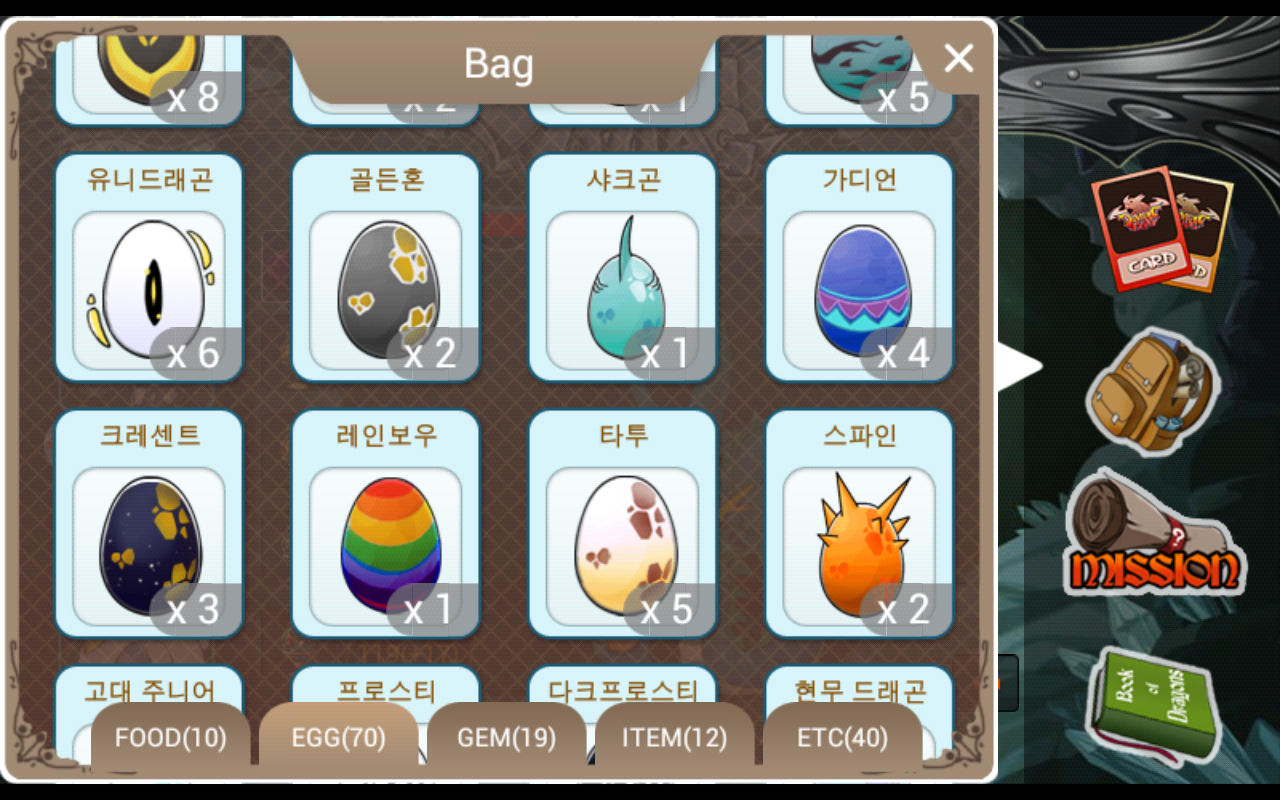Switch to the GEM(19) tab
This screenshot has height=800, width=1280.
[x=506, y=738]
